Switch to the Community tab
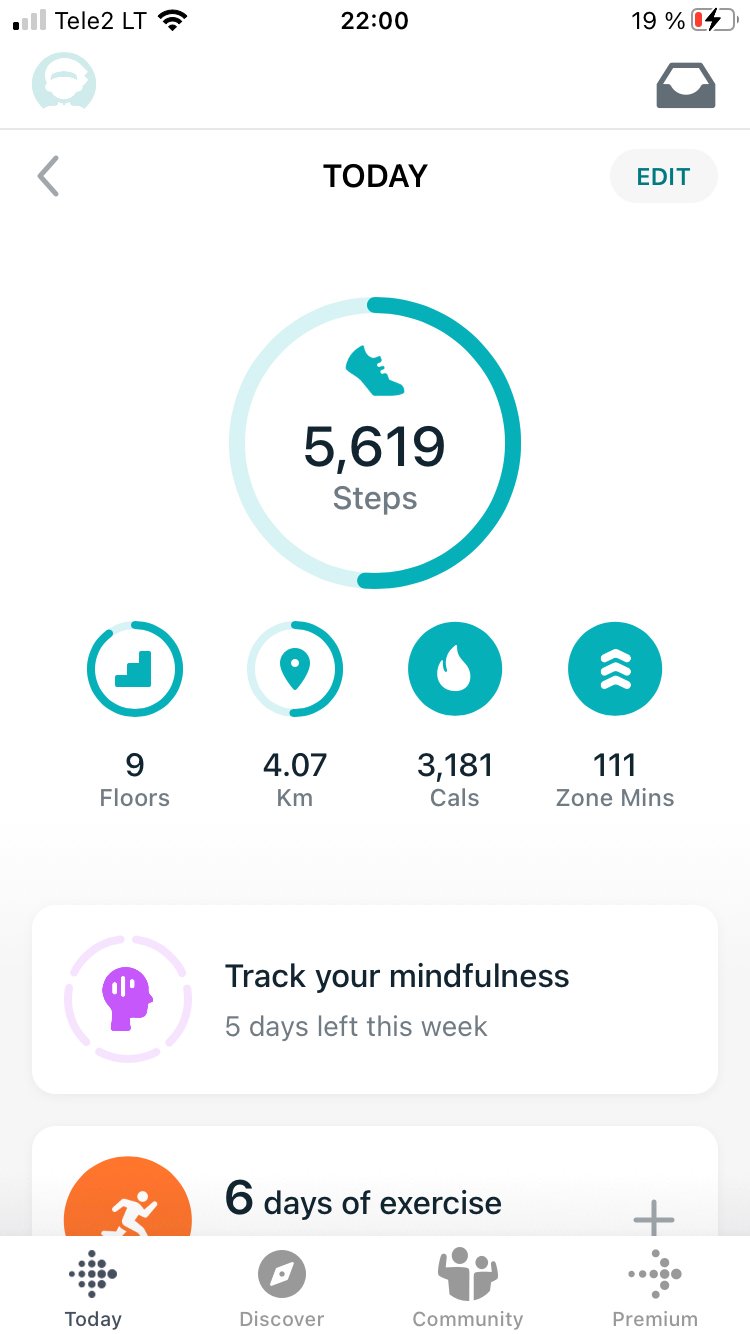This screenshot has height=1334, width=750. (468, 1288)
